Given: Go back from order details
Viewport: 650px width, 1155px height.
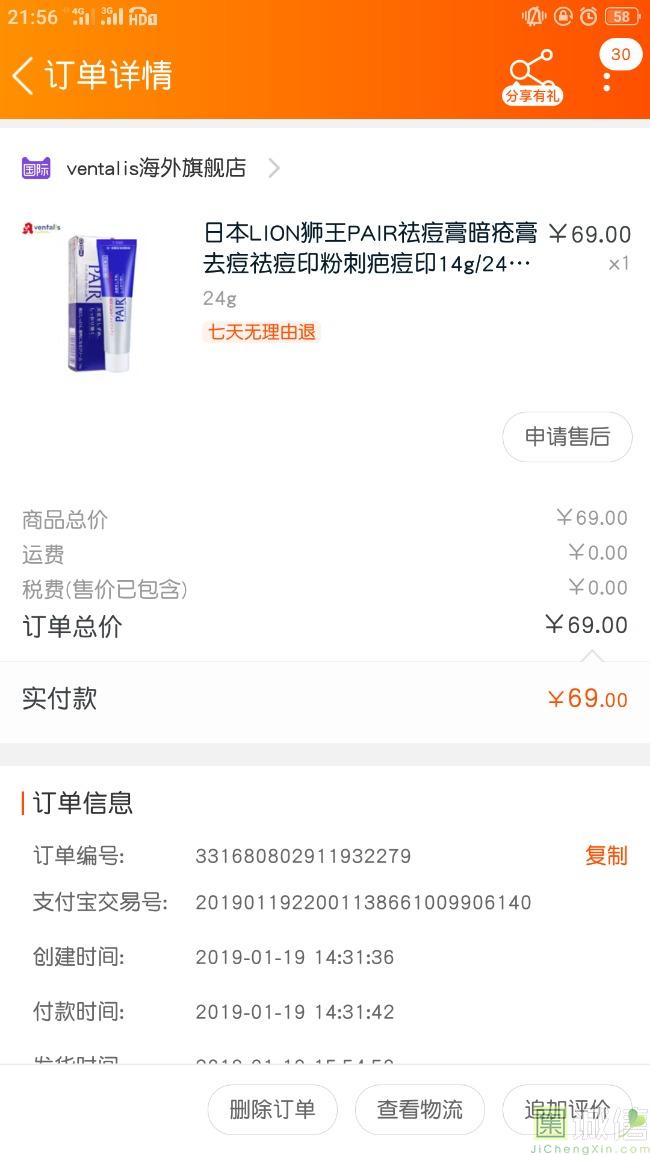Looking at the screenshot, I should pyautogui.click(x=24, y=75).
